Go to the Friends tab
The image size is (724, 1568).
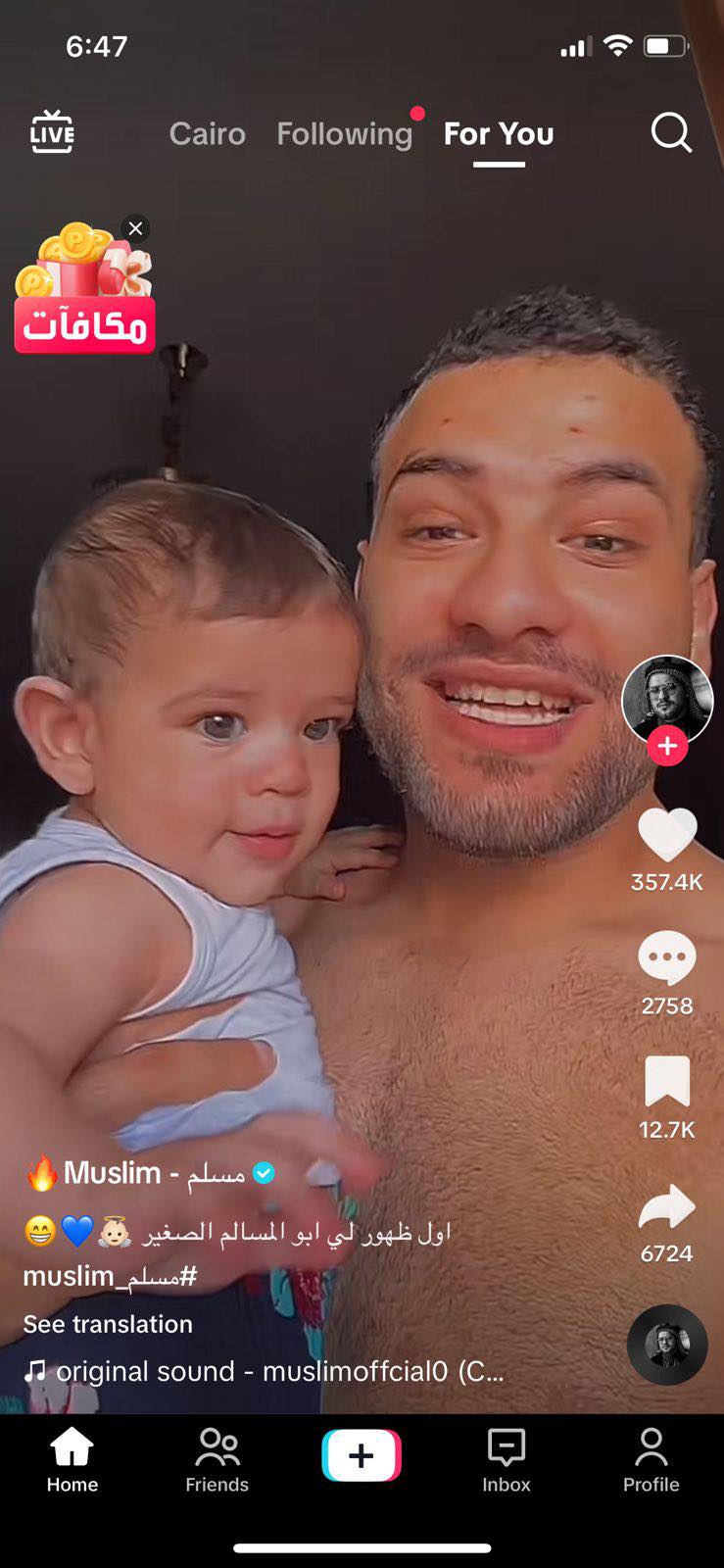click(x=217, y=1459)
